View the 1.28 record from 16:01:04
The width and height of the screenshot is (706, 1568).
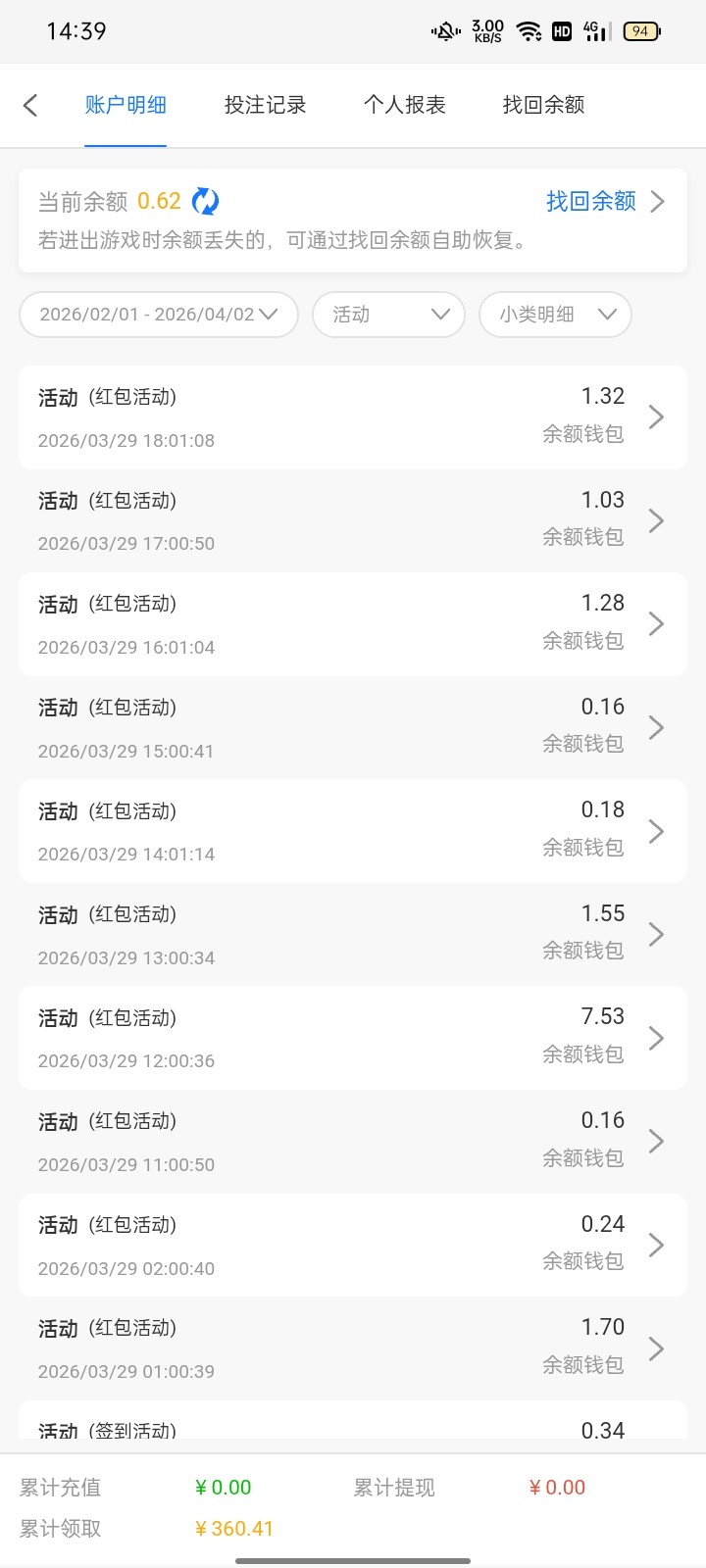[353, 624]
